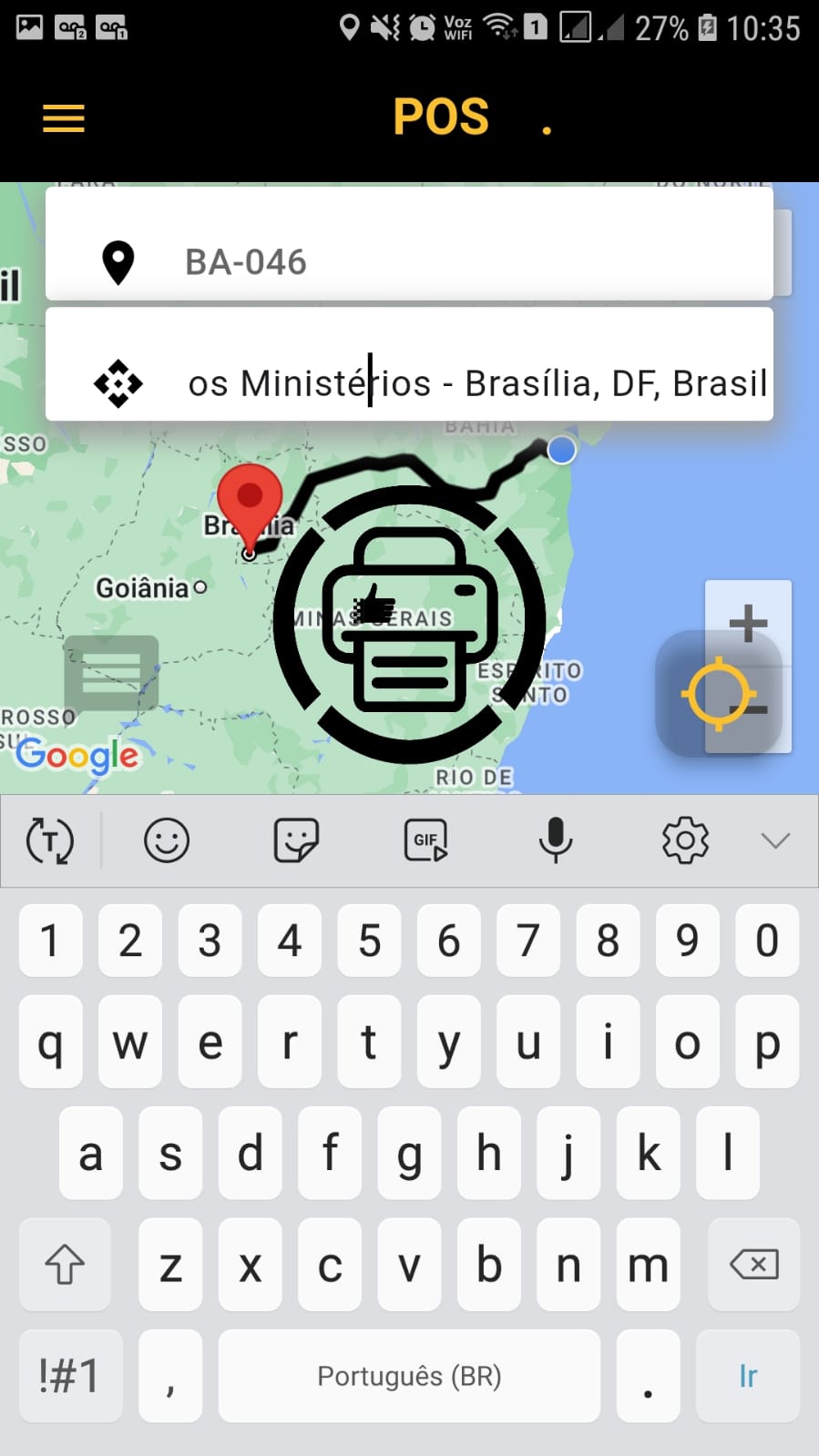The image size is (819, 1456).
Task: Center map on my current location
Action: (x=718, y=694)
